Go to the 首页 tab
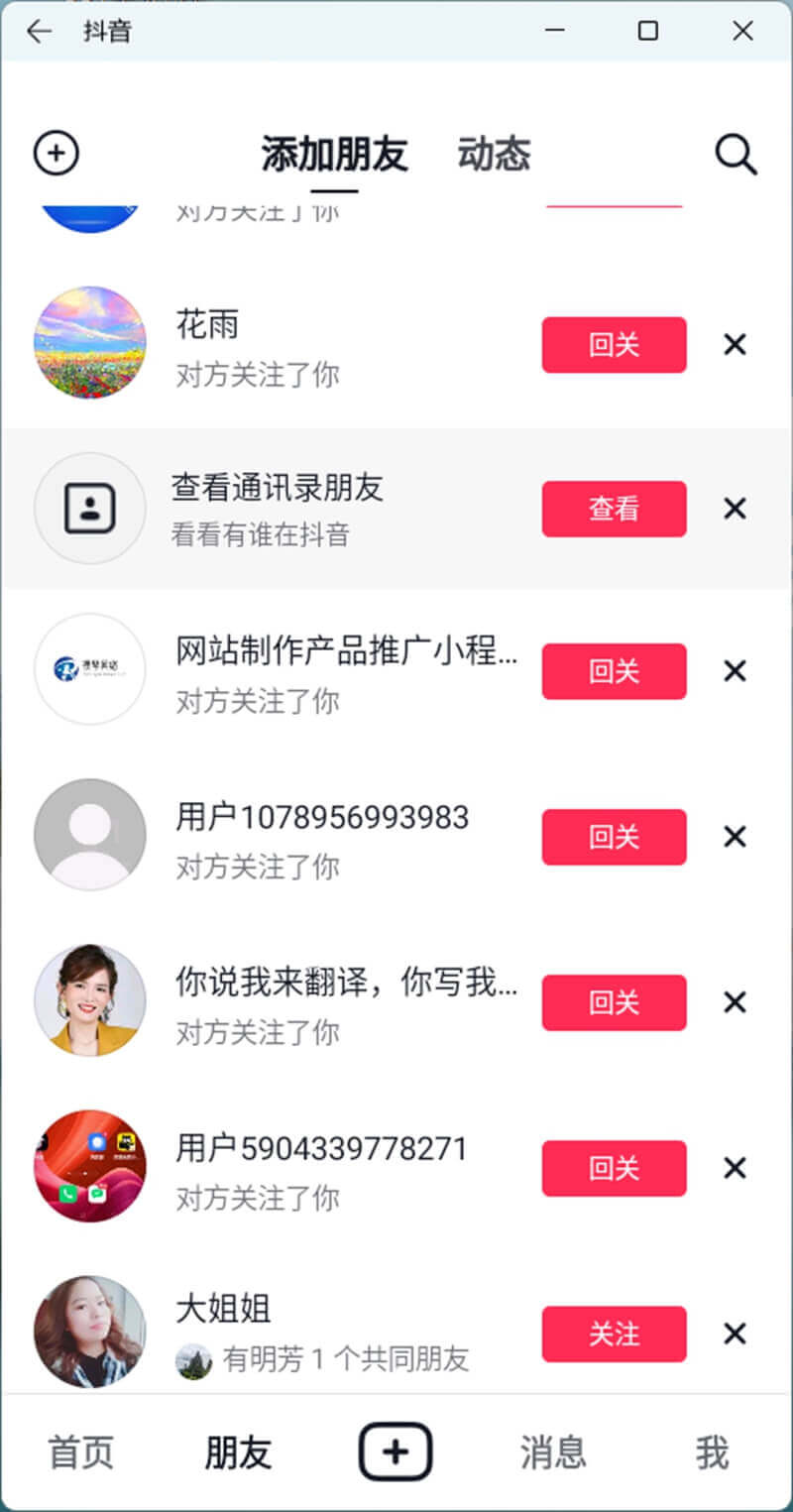 coord(81,1453)
